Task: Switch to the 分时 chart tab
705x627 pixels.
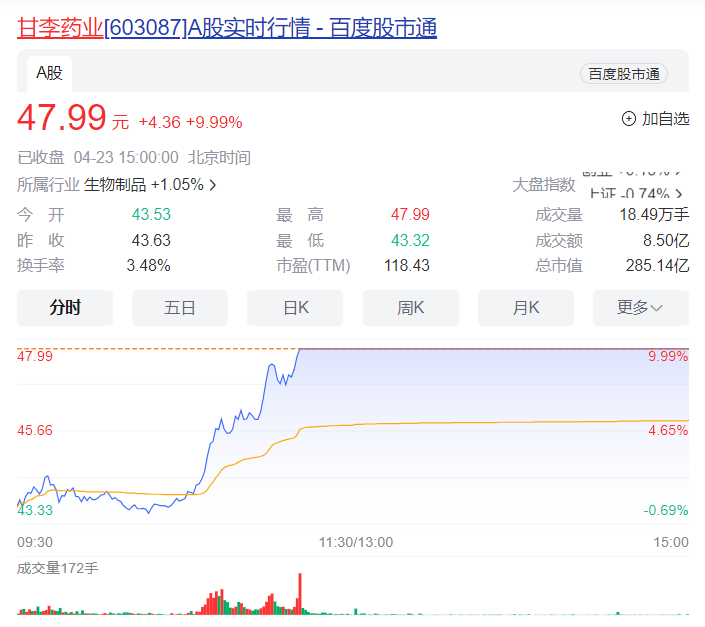Action: tap(65, 308)
